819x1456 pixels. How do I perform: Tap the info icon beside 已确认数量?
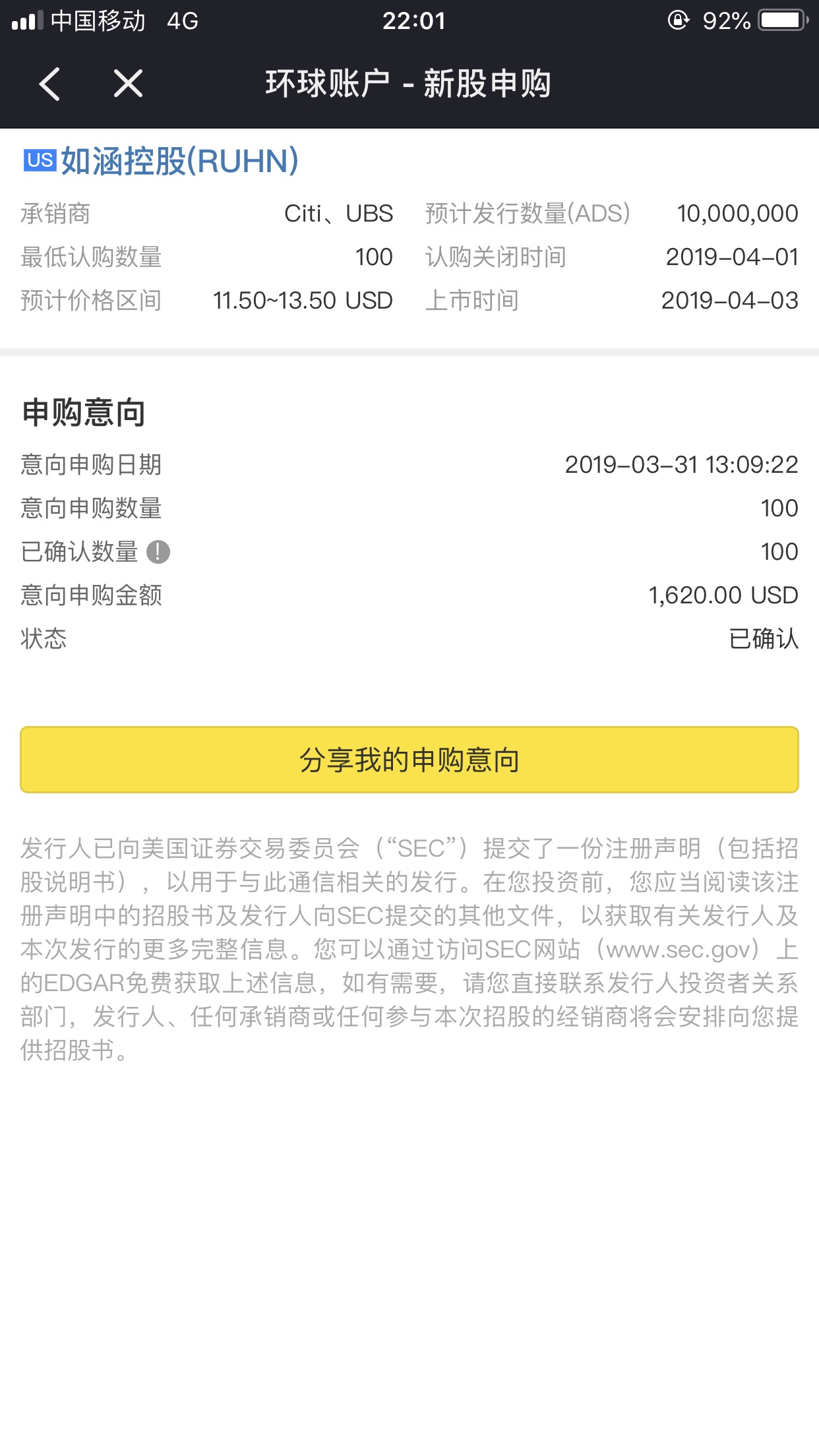158,551
